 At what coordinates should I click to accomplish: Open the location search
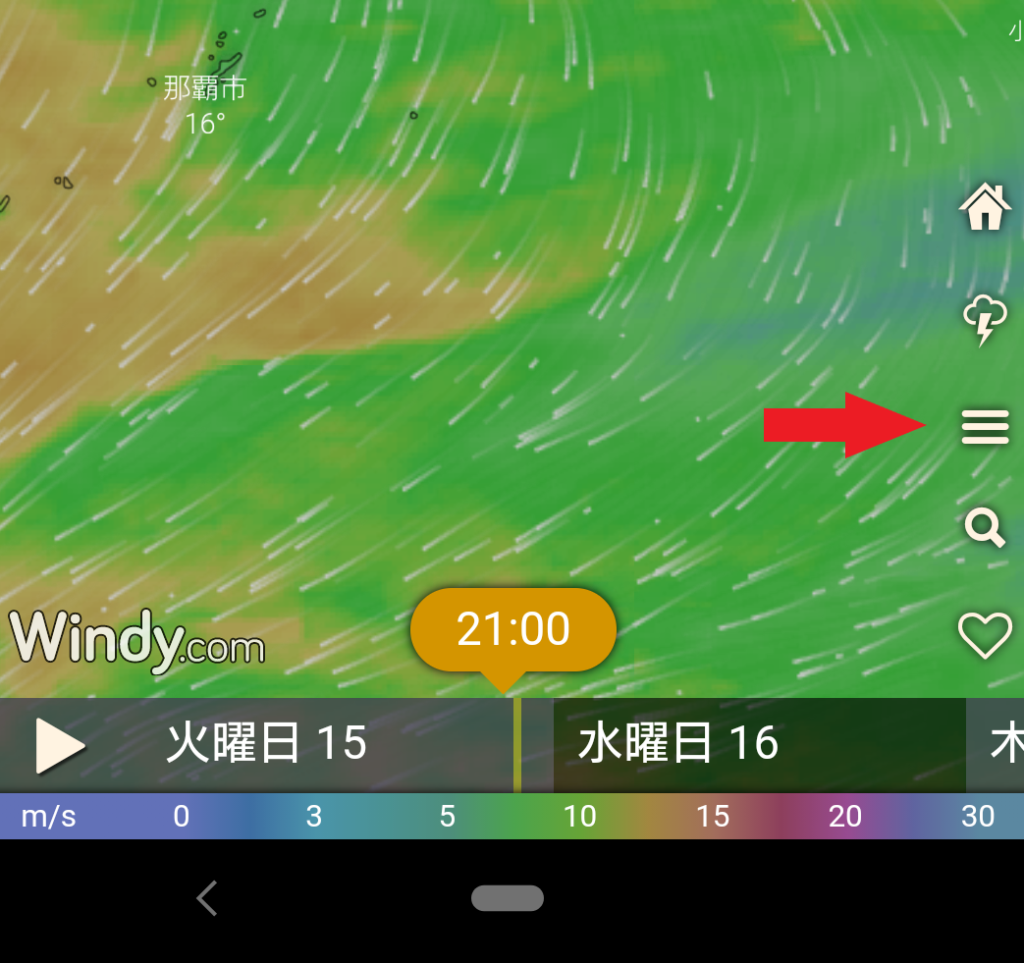point(984,527)
